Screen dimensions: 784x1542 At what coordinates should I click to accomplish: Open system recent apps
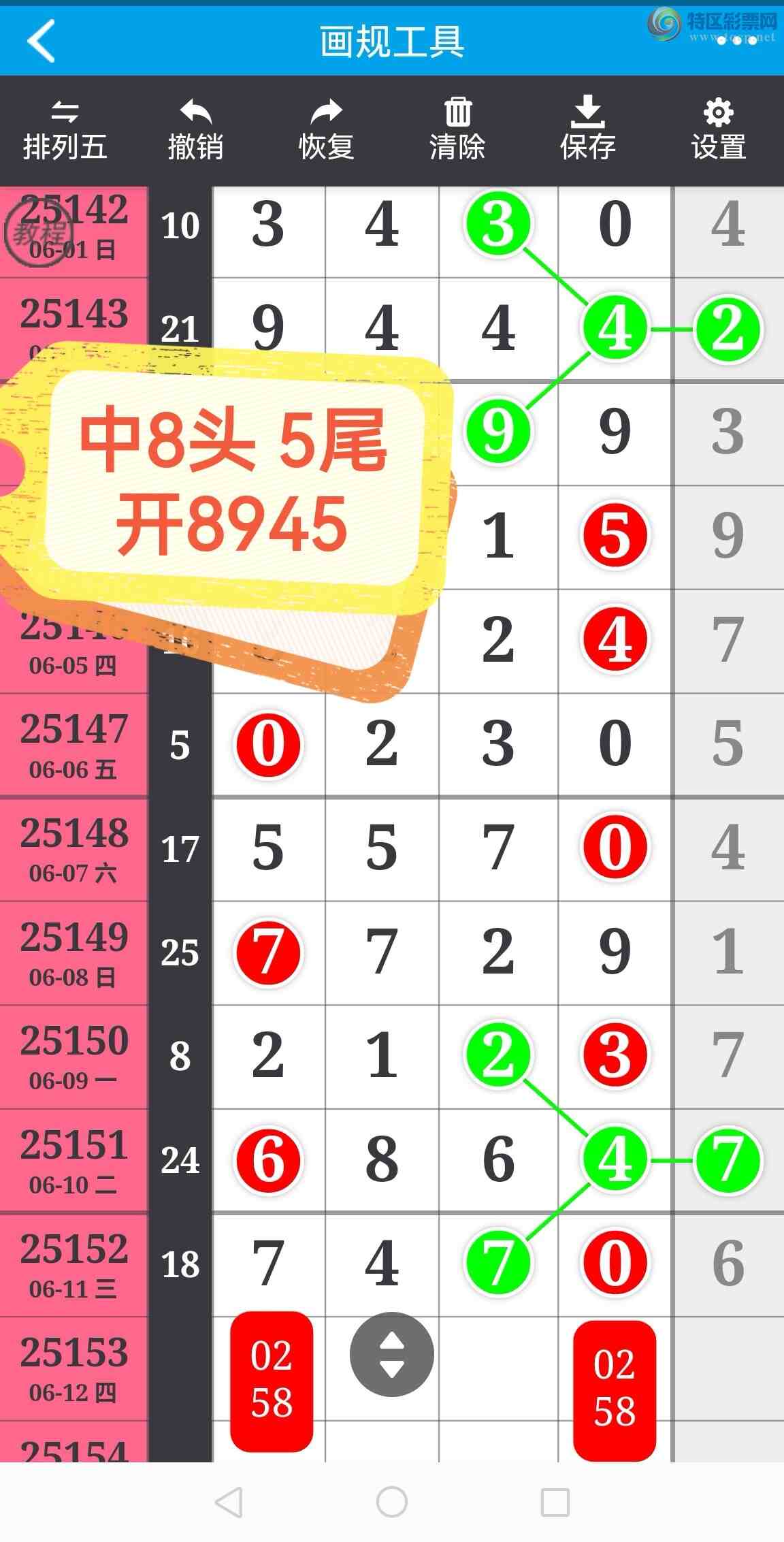click(x=555, y=1502)
